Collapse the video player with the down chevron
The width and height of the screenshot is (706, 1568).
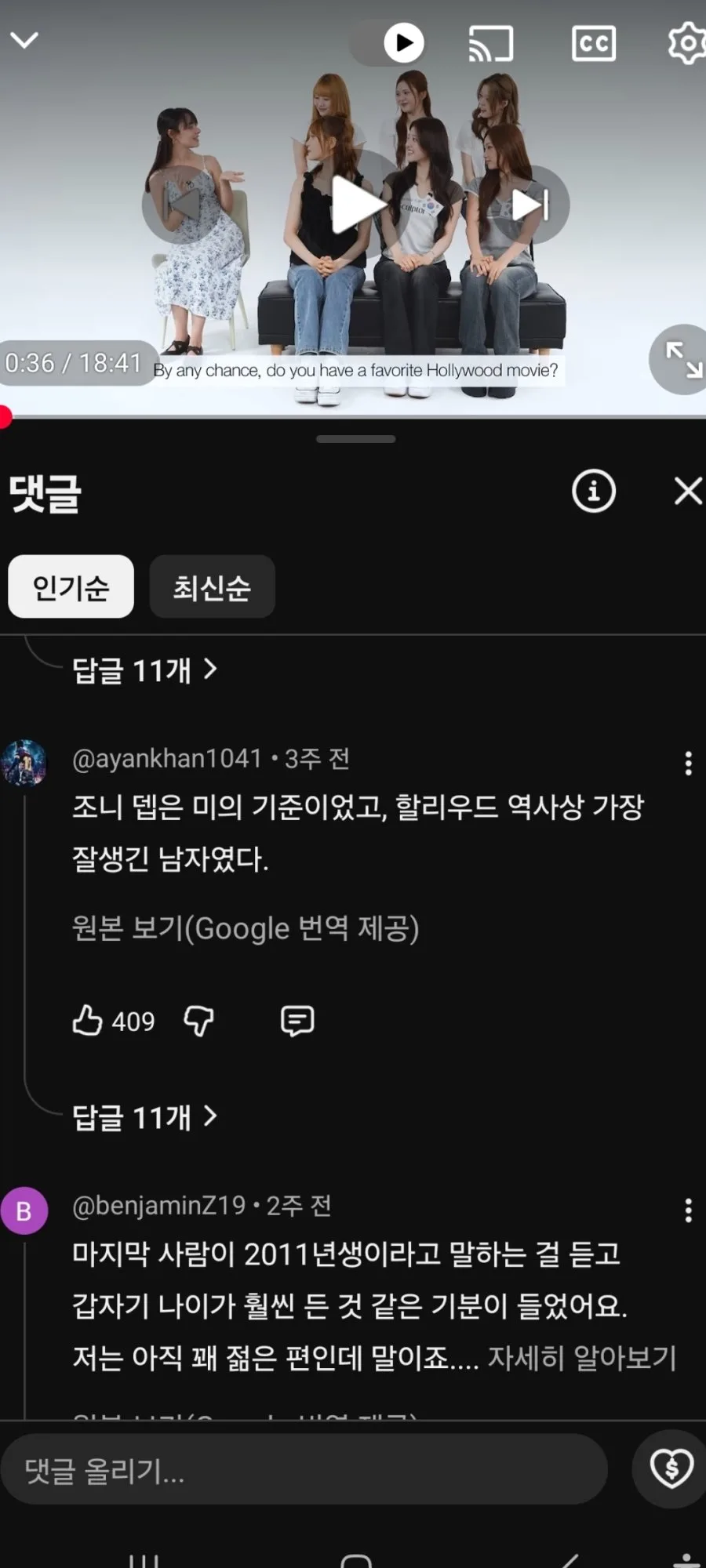coord(24,40)
